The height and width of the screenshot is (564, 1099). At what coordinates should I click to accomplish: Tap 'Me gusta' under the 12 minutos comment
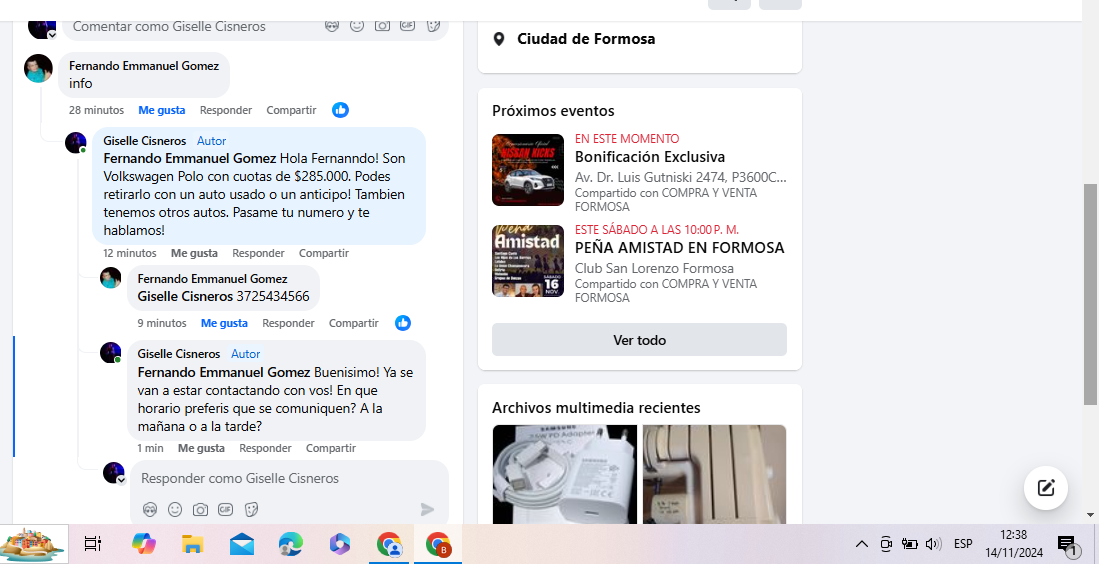click(x=194, y=253)
